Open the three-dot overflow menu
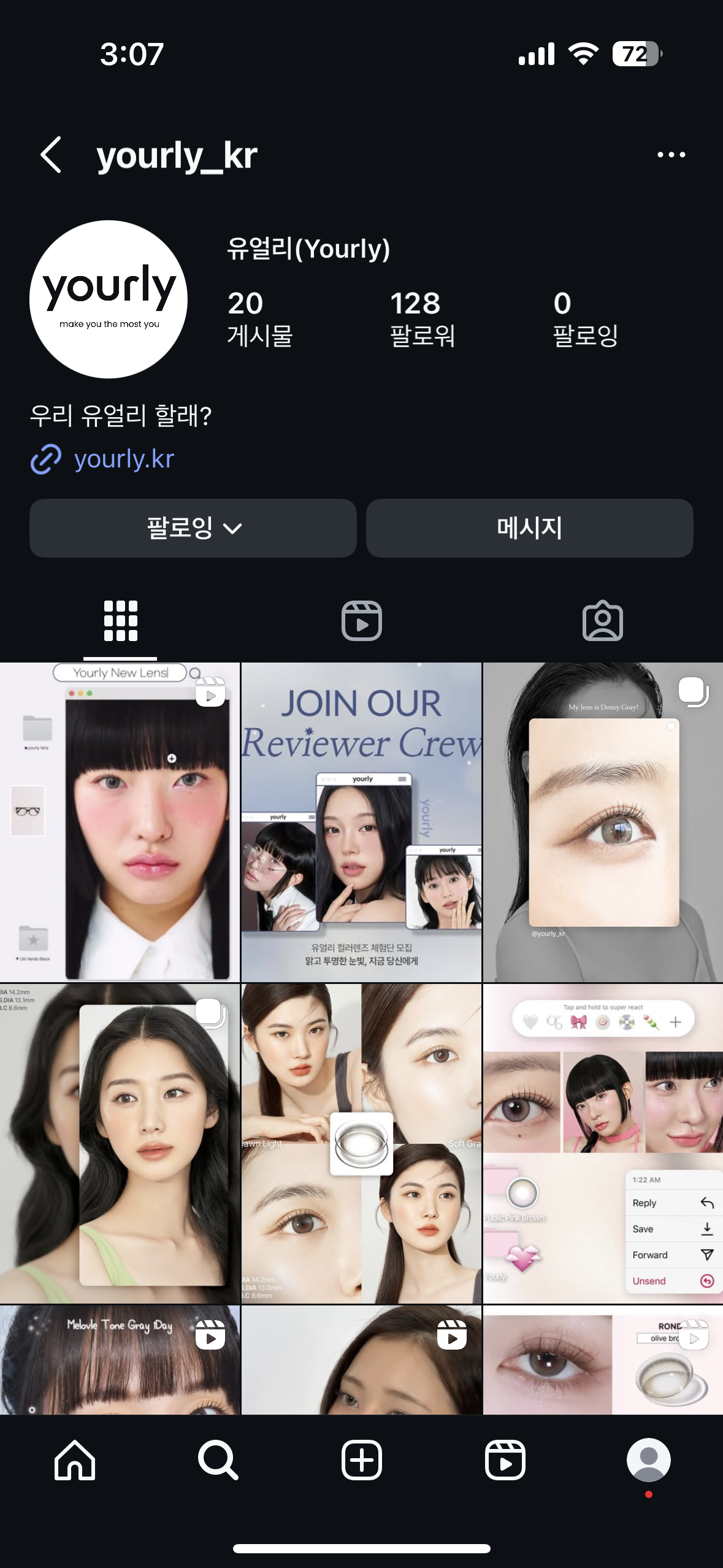This screenshot has width=723, height=1568. 671,155
